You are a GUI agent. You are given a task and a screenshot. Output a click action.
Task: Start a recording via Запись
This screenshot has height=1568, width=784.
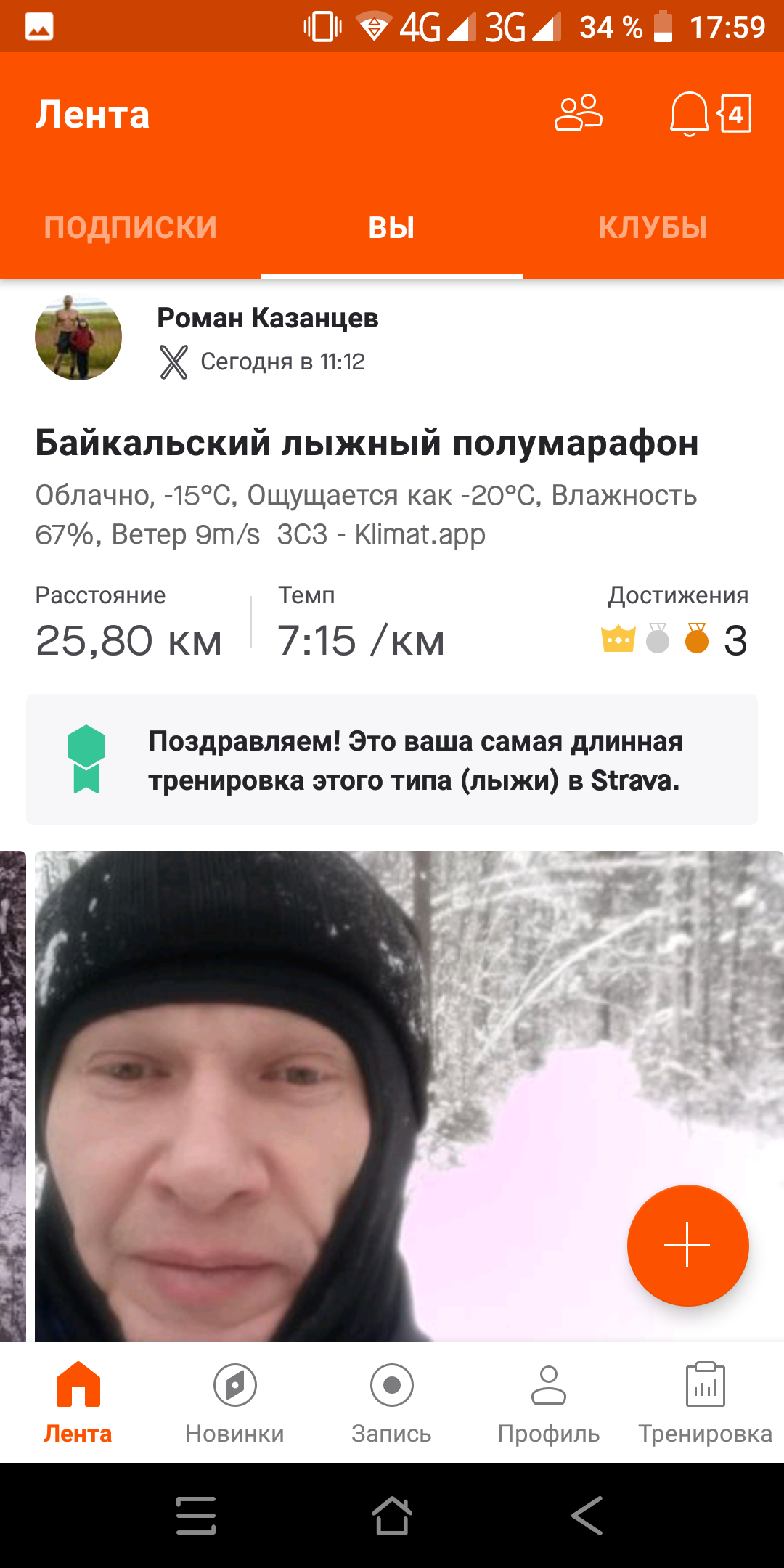(391, 1402)
